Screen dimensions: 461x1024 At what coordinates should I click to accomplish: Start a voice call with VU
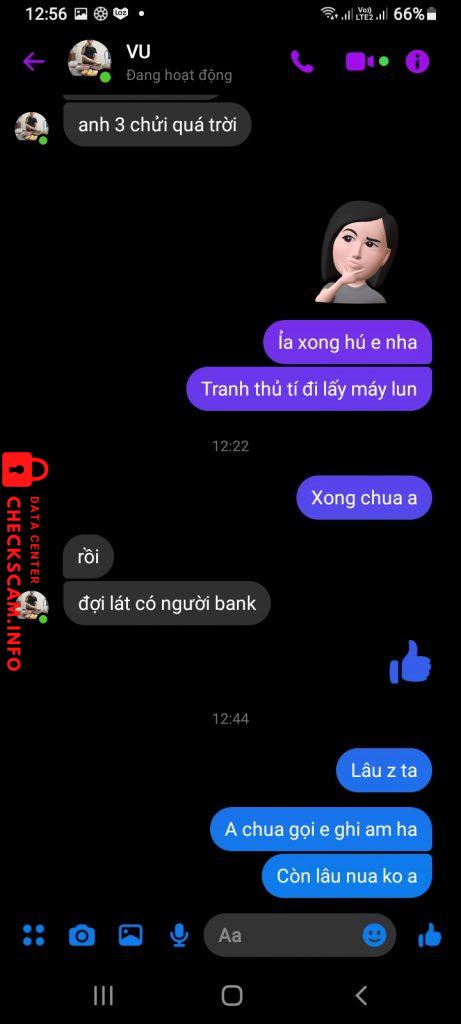coord(302,62)
